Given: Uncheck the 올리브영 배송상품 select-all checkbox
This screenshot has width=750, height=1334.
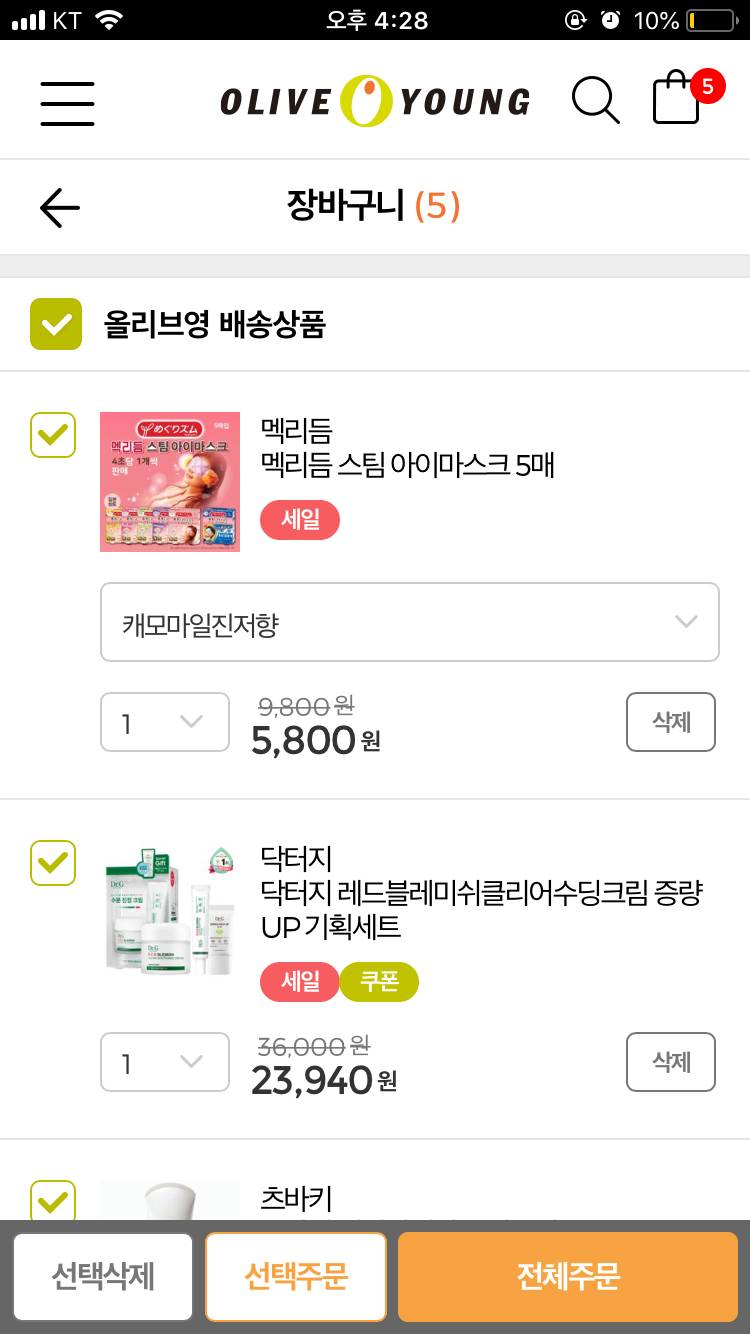Looking at the screenshot, I should pos(56,324).
